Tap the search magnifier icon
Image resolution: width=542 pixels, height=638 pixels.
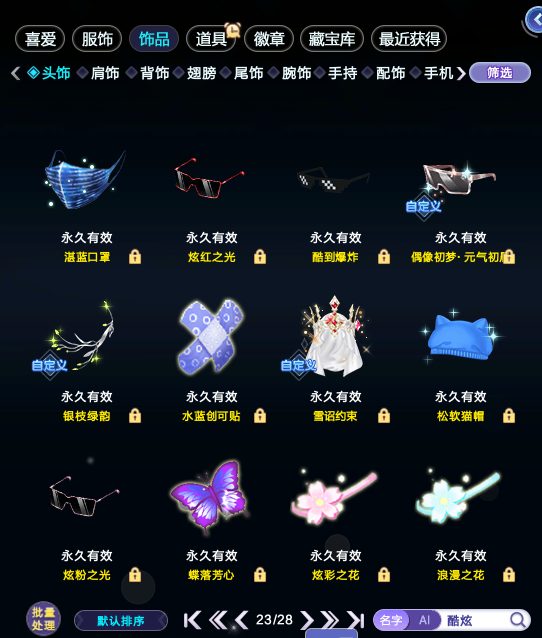click(x=518, y=620)
